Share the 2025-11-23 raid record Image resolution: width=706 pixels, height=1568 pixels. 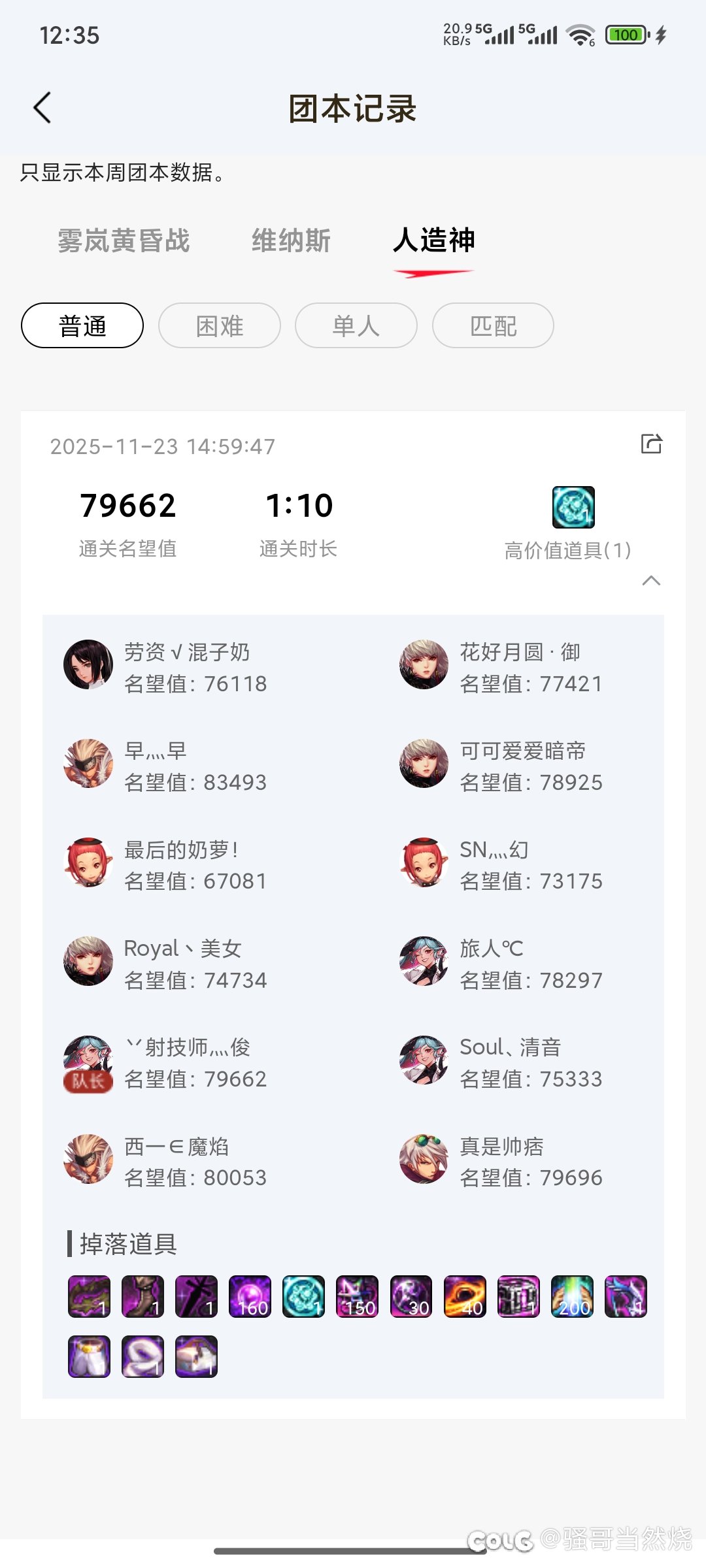click(x=651, y=444)
